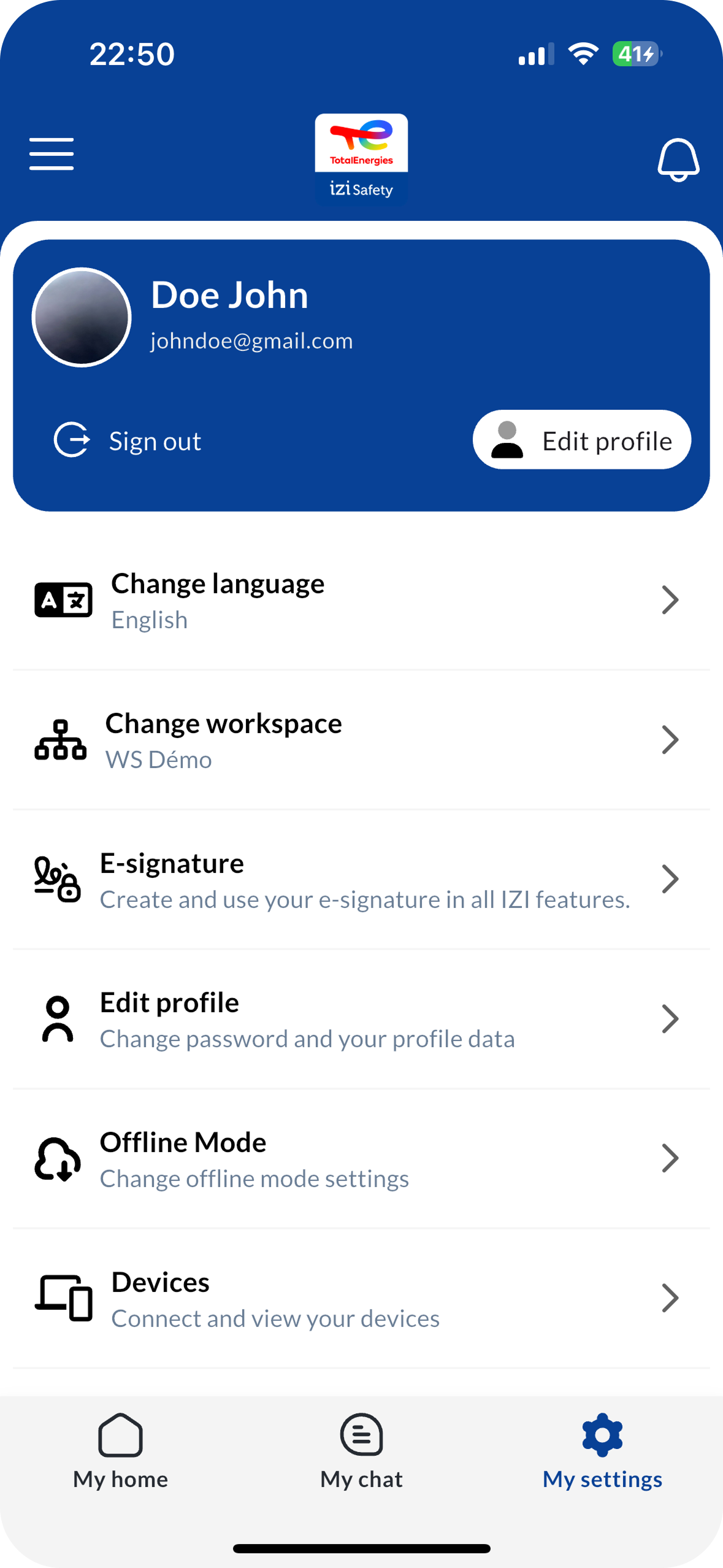Open the Devices row
Viewport: 723px width, 1568px height.
(x=361, y=1299)
